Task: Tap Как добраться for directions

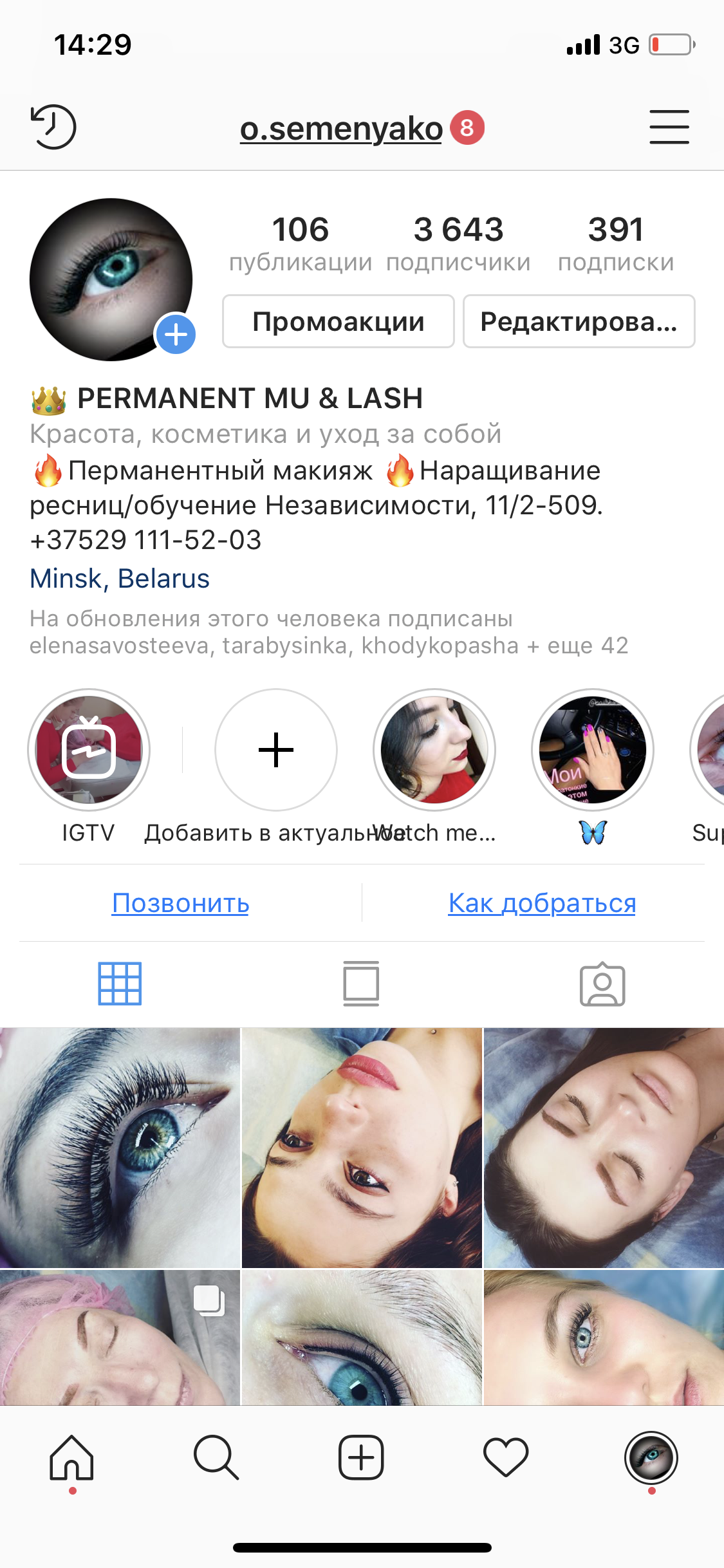Action: 542,903
